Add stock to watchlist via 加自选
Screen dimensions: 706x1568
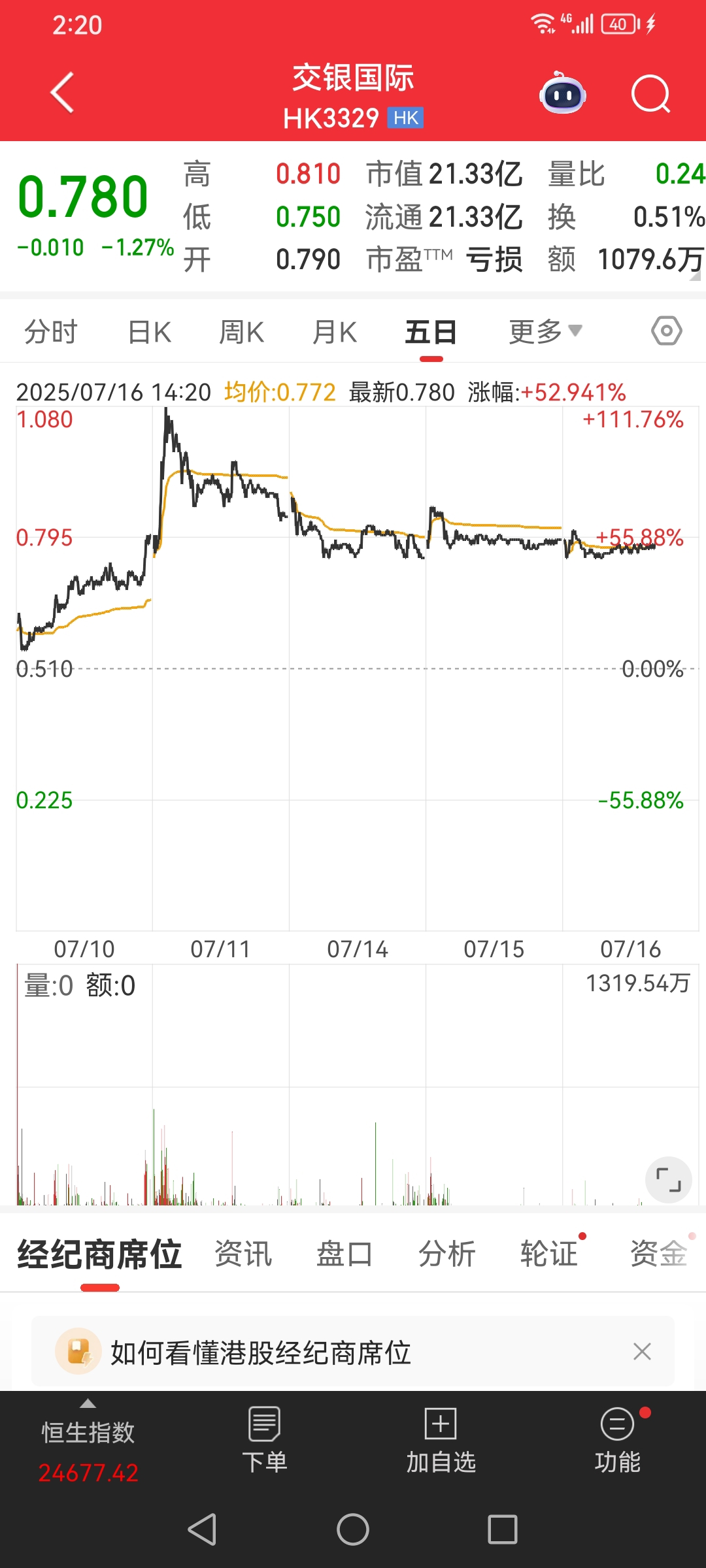click(441, 1441)
